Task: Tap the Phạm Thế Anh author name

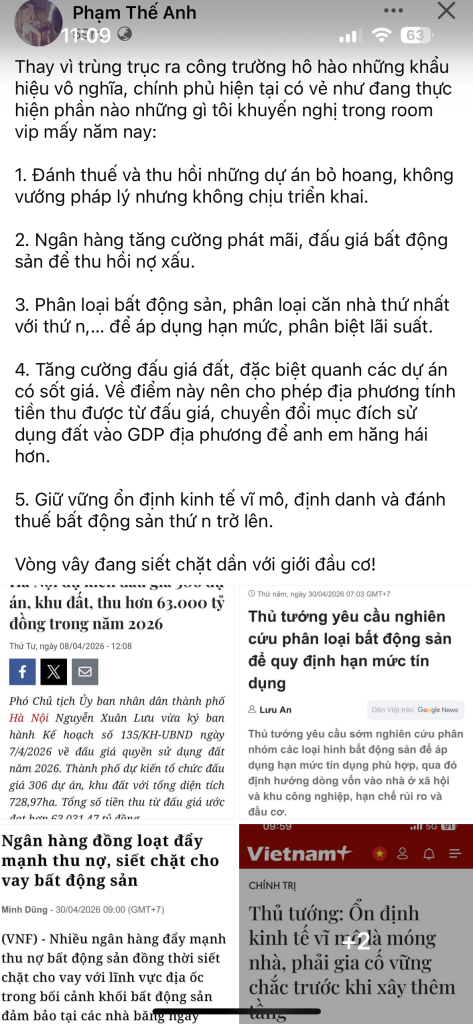Action: click(135, 12)
